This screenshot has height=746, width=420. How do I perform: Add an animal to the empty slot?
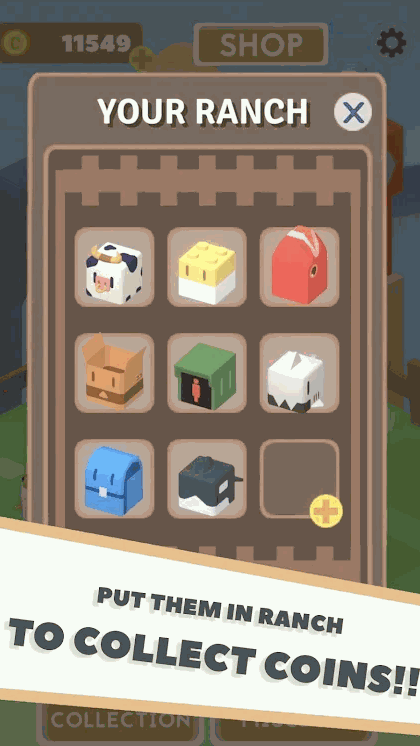326,511
